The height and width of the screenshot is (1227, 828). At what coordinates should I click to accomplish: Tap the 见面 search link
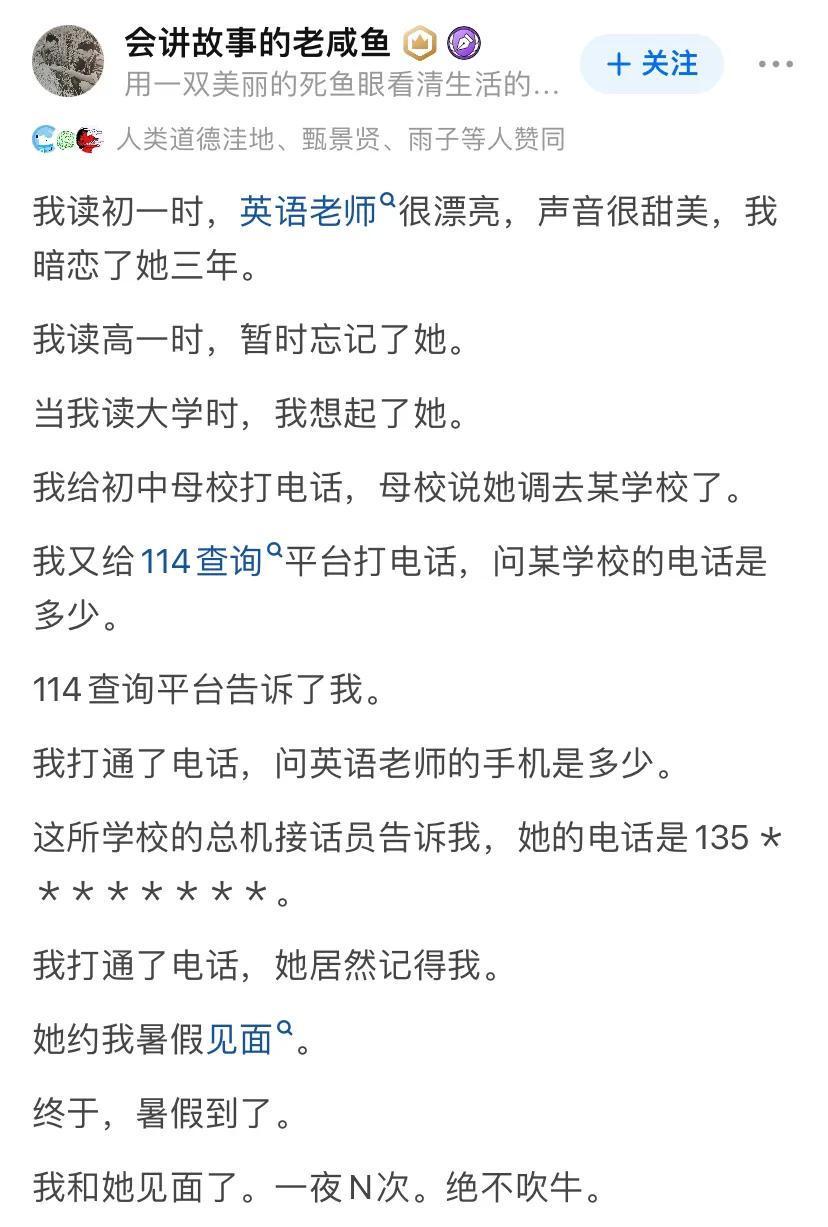(247, 1040)
